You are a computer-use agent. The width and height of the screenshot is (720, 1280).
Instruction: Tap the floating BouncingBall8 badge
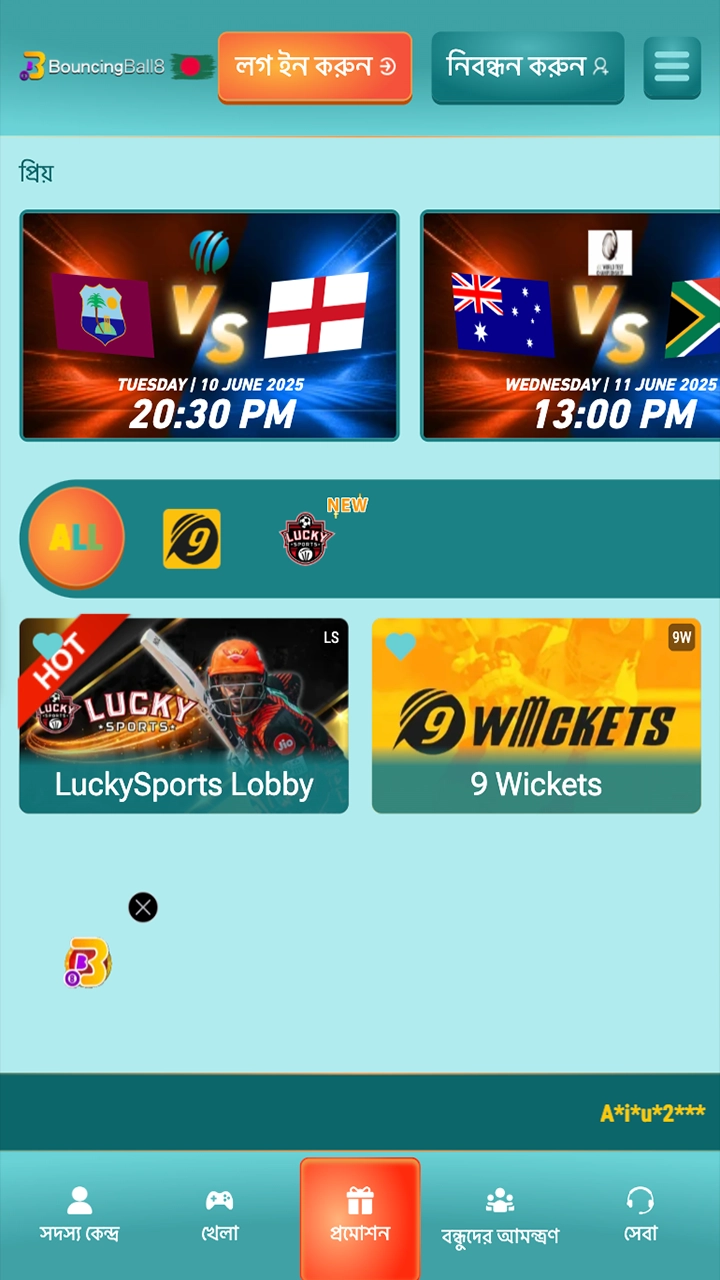88,963
